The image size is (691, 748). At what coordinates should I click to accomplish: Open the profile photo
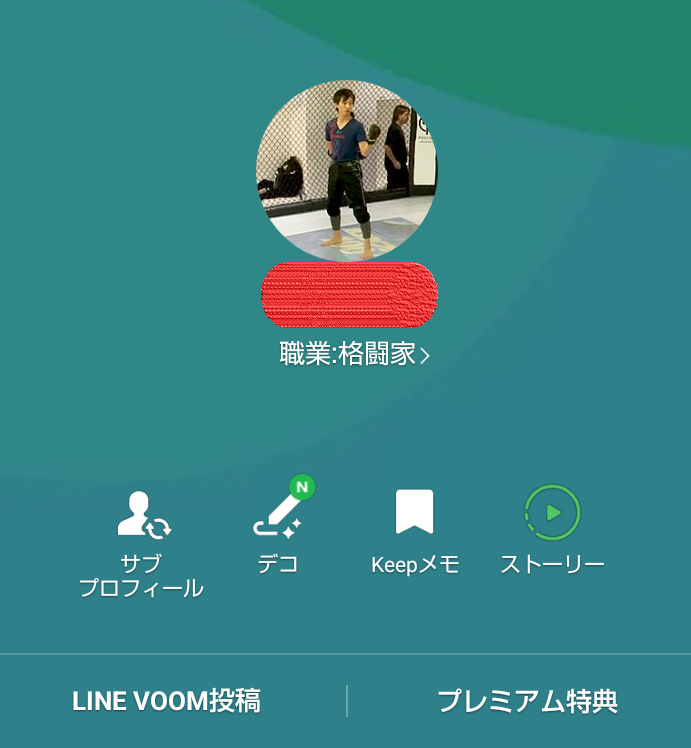[346, 170]
